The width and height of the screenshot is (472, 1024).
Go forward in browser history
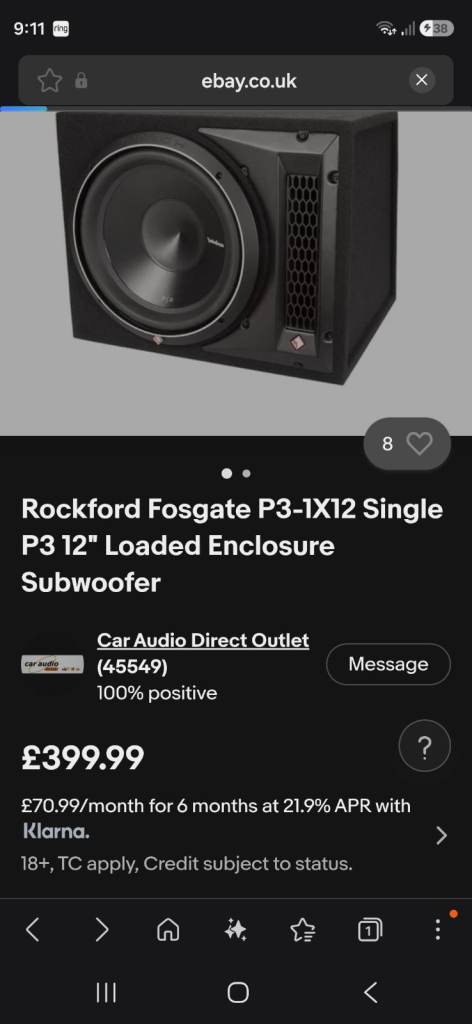pyautogui.click(x=102, y=929)
